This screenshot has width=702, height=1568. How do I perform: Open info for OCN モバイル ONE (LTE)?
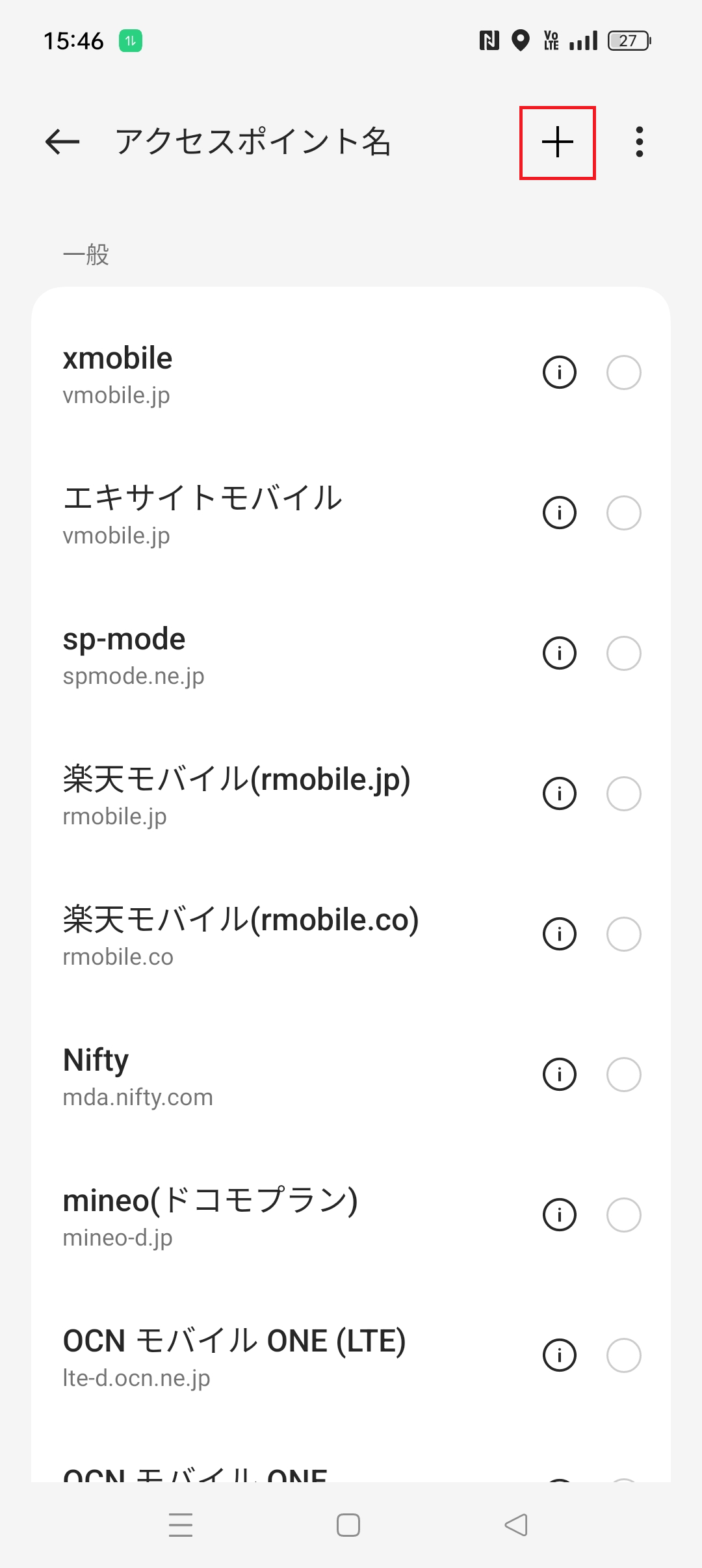(x=559, y=1355)
